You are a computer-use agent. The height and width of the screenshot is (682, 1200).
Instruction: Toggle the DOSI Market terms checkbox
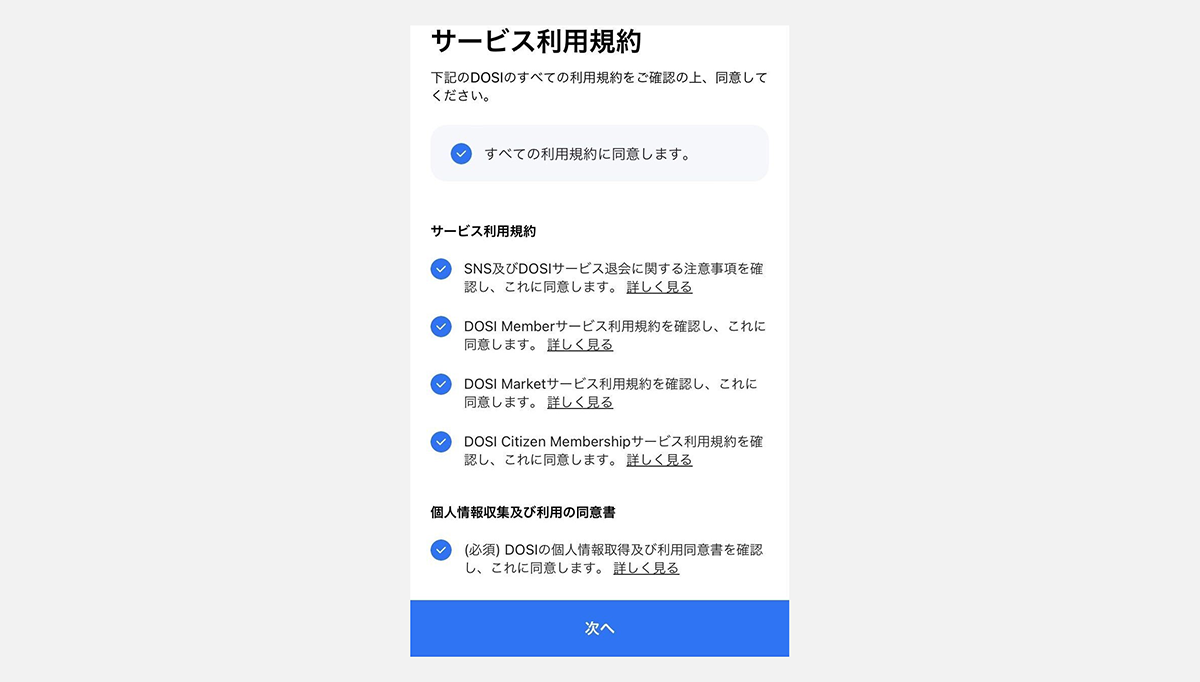[x=441, y=384]
